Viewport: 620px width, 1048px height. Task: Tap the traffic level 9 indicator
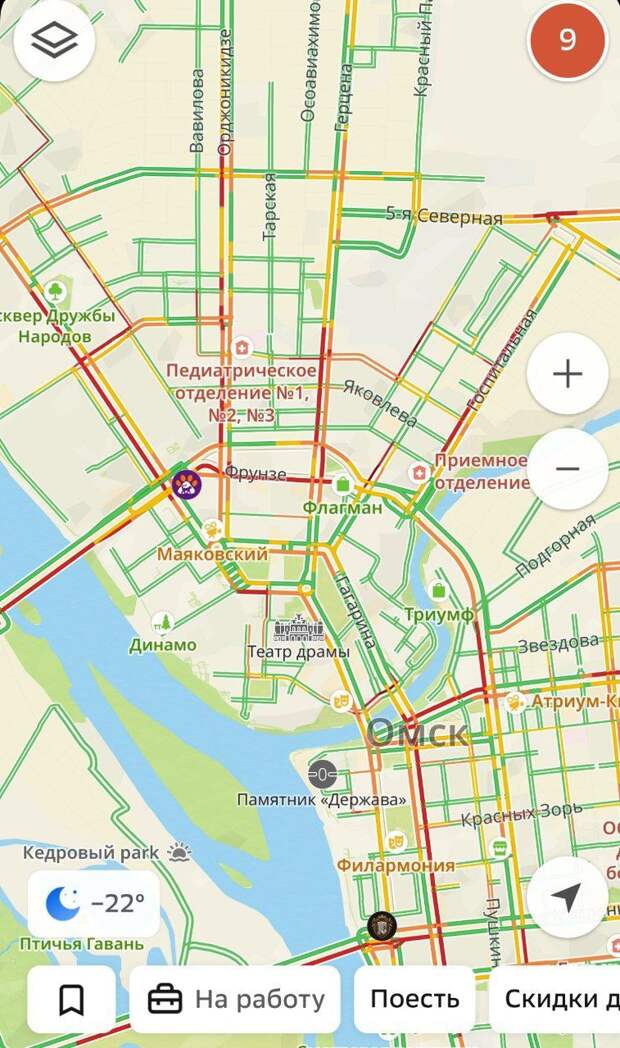(x=567, y=40)
